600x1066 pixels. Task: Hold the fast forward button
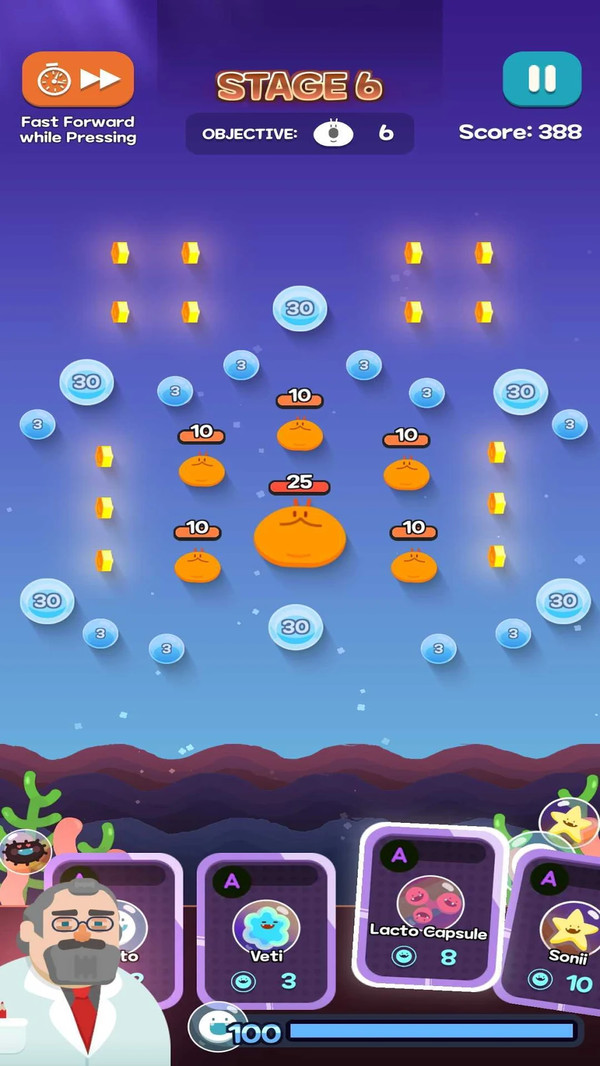[x=78, y=79]
